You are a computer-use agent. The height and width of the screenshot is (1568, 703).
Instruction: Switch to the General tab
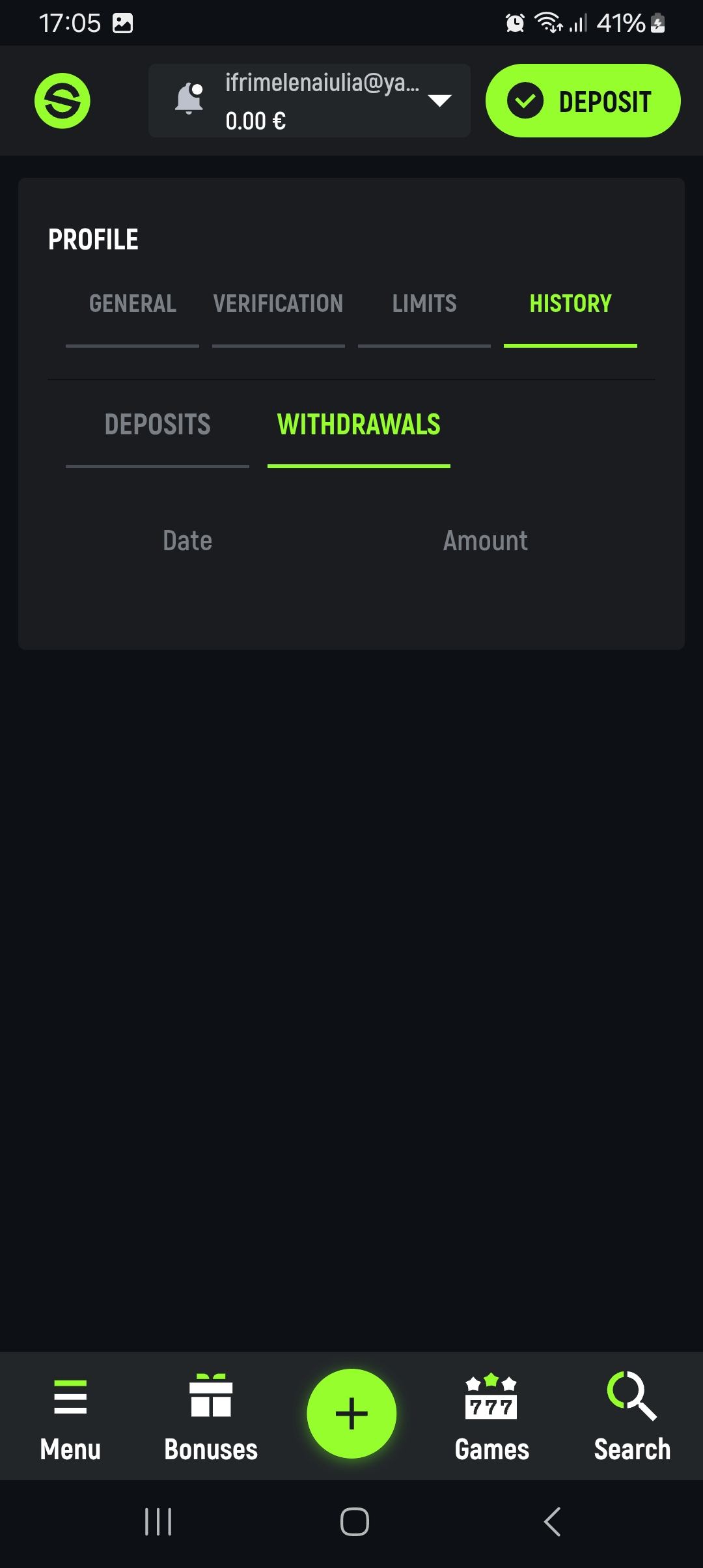[x=133, y=304]
